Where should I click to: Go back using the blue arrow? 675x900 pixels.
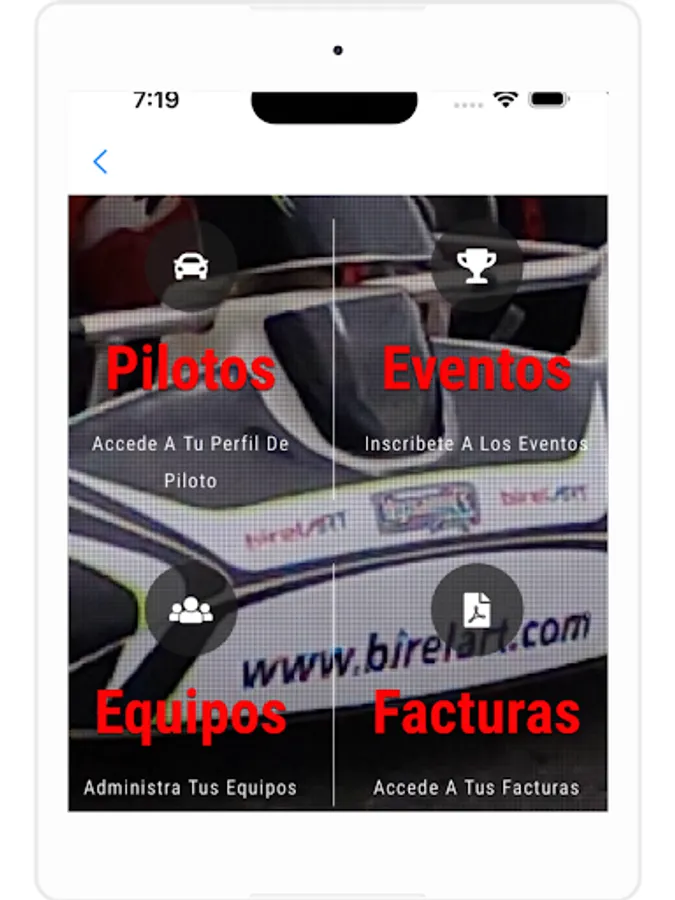pyautogui.click(x=100, y=162)
